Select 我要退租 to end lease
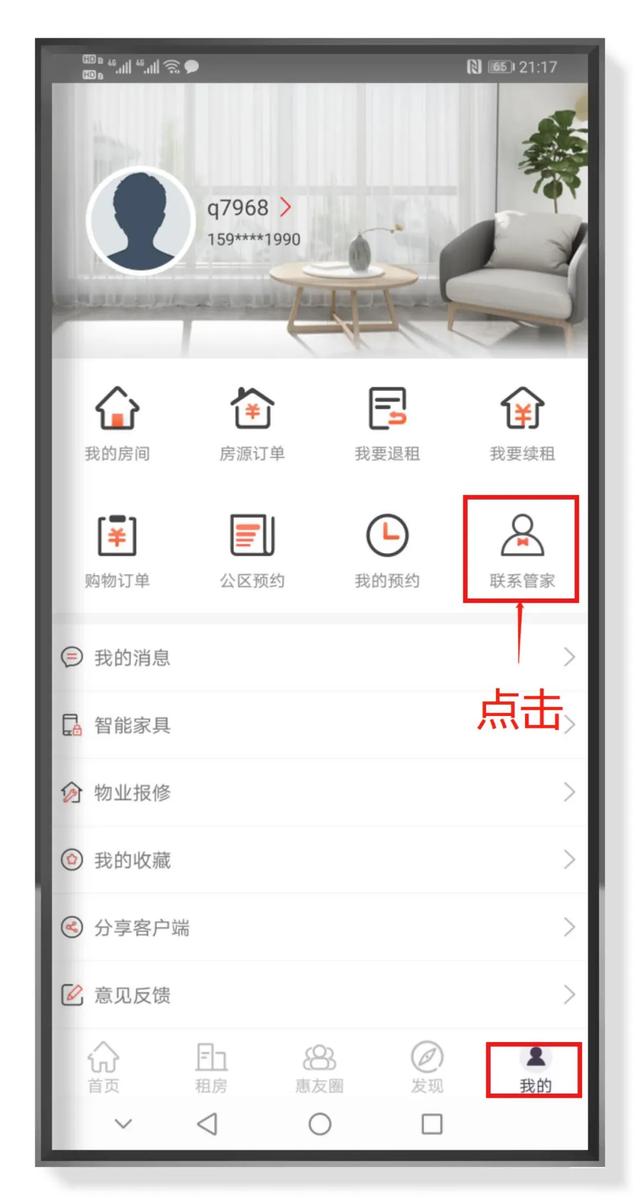The width and height of the screenshot is (640, 1202). click(387, 423)
